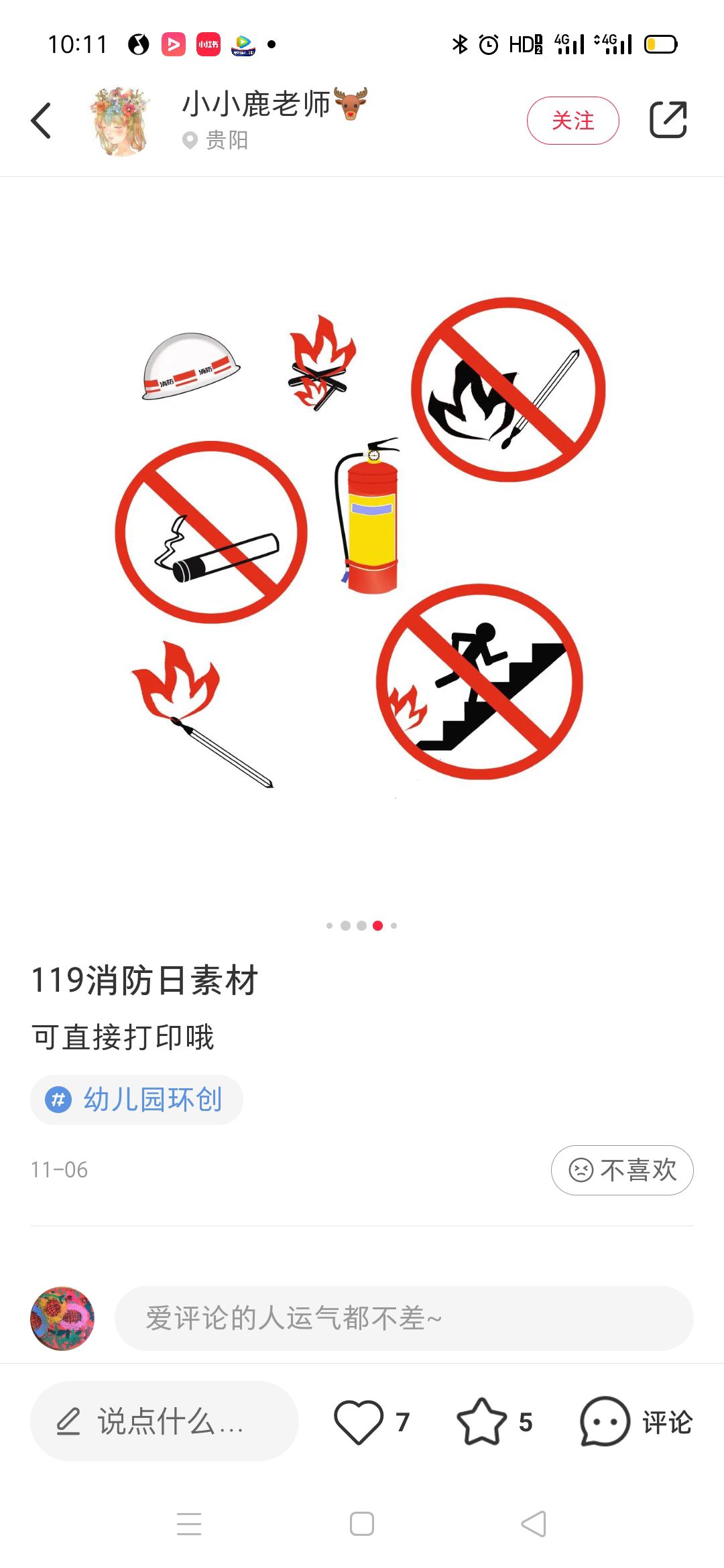Save the post with the star icon
The height and width of the screenshot is (1568, 724).
coord(481,1421)
